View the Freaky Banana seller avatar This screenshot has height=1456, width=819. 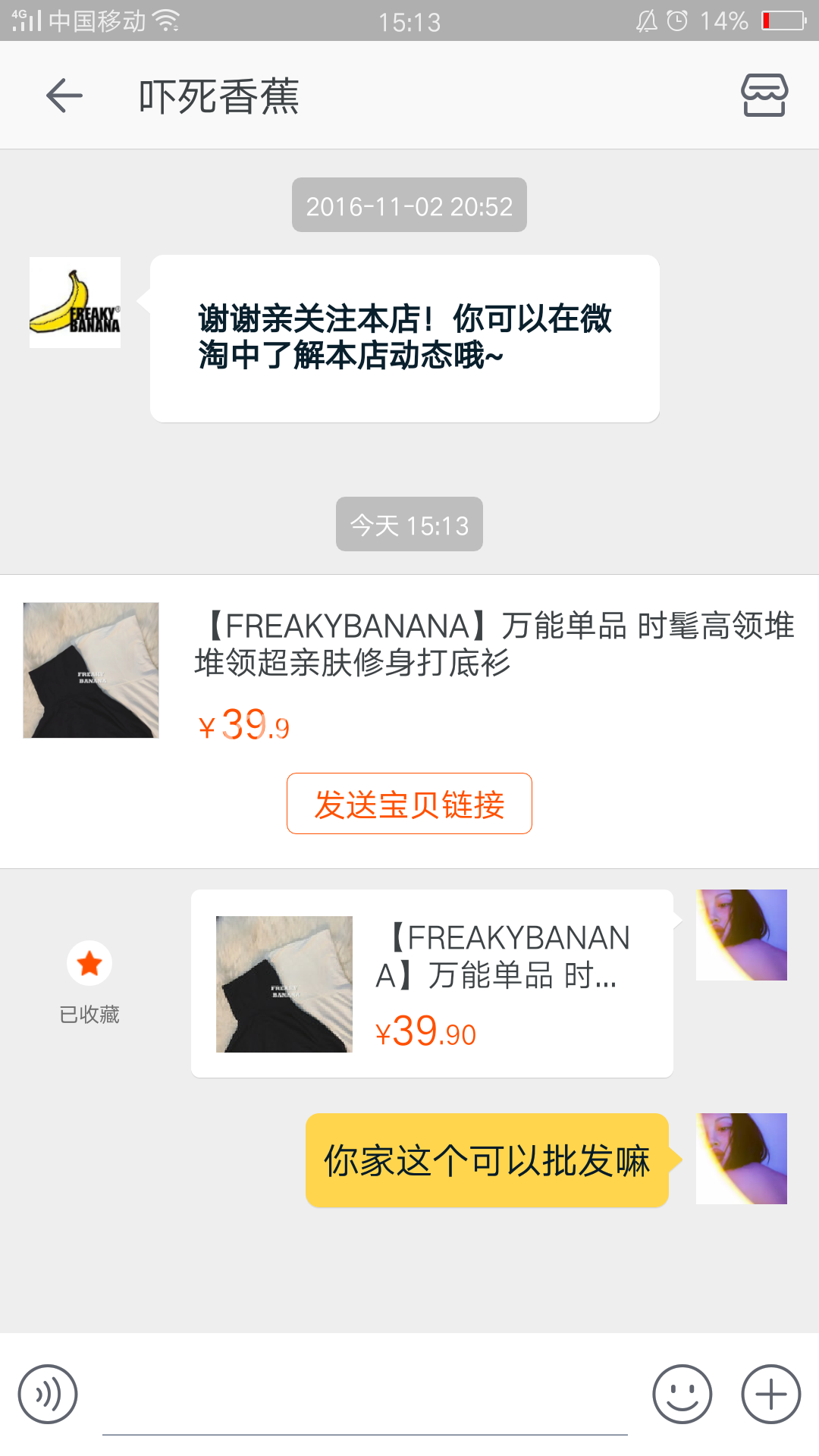[75, 303]
